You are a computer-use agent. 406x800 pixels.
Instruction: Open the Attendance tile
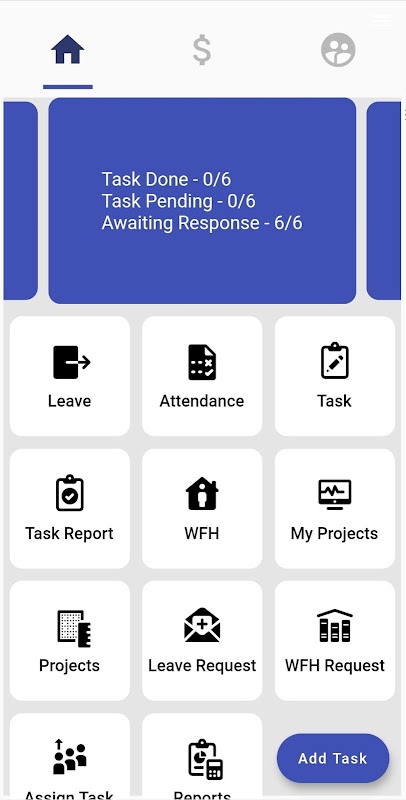tap(202, 376)
